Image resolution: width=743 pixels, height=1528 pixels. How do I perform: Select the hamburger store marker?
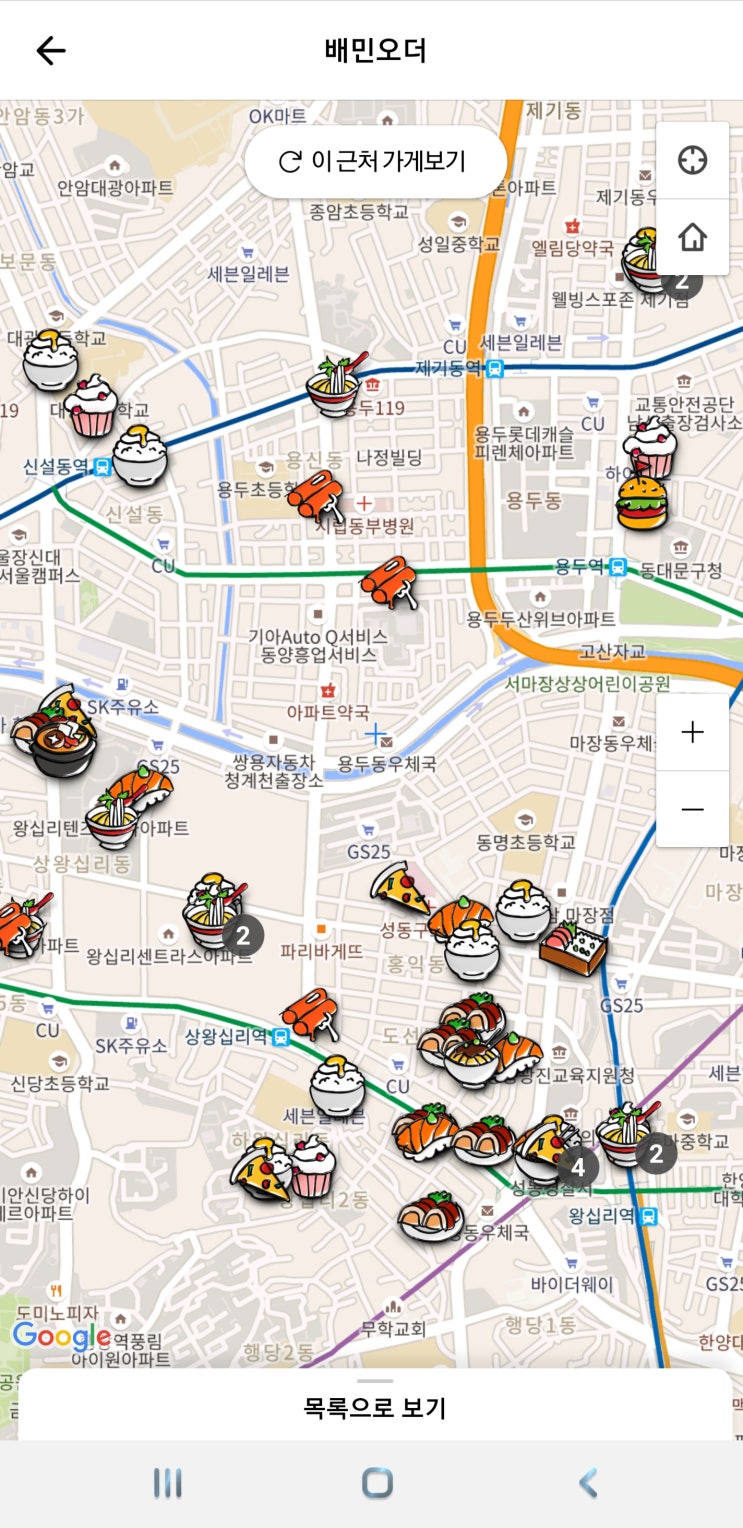point(641,501)
